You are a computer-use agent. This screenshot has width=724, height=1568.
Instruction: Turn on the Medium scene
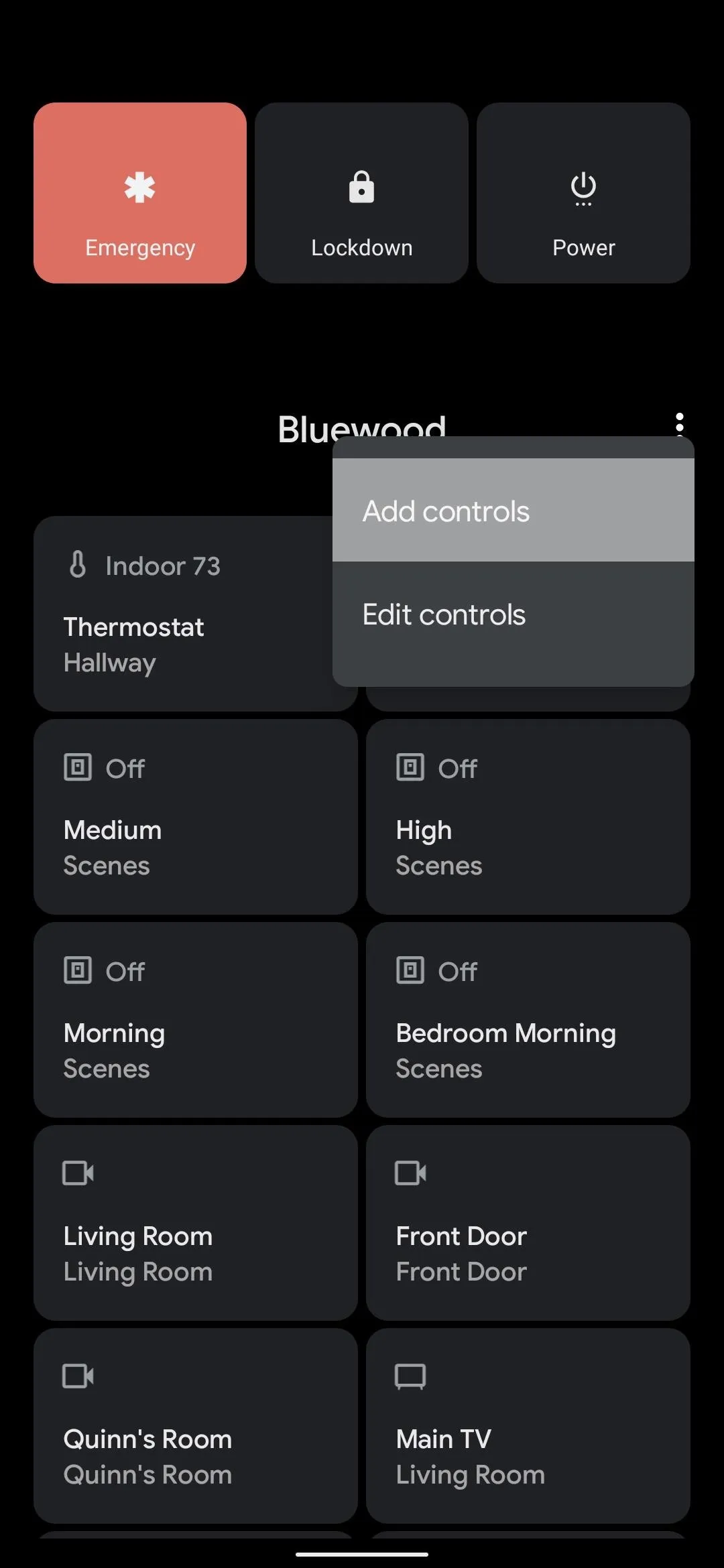(x=196, y=817)
